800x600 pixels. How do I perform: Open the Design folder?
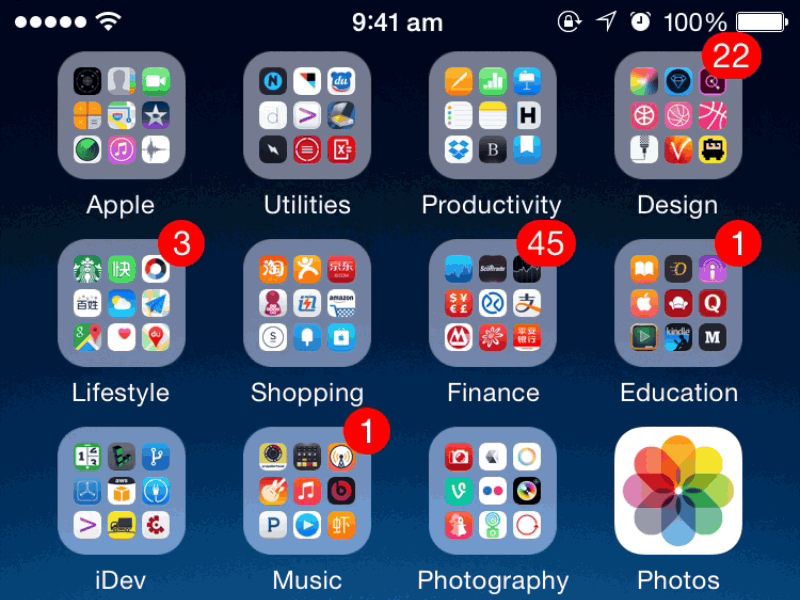(x=678, y=115)
